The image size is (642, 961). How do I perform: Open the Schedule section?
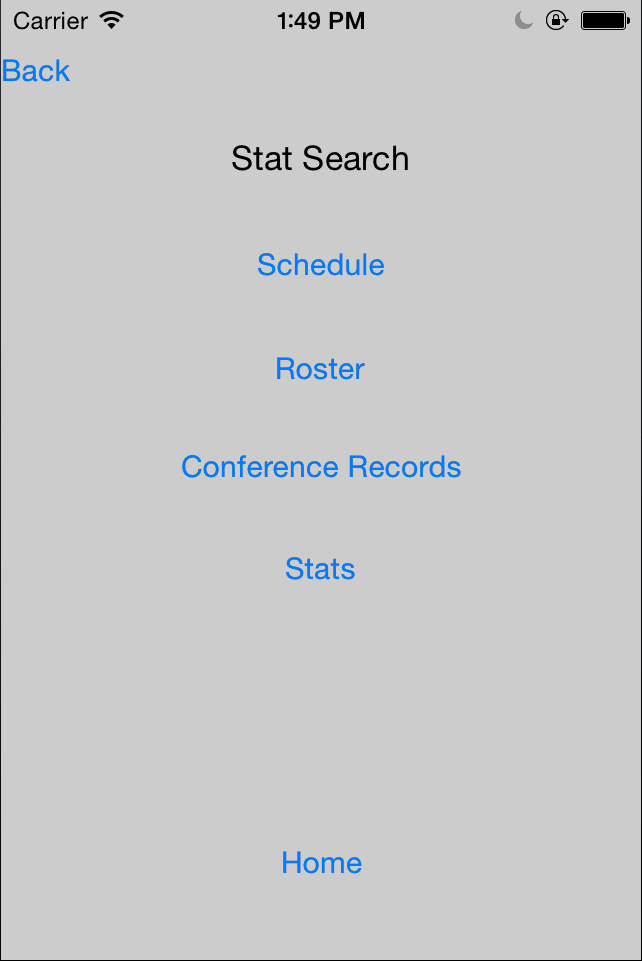tap(320, 265)
